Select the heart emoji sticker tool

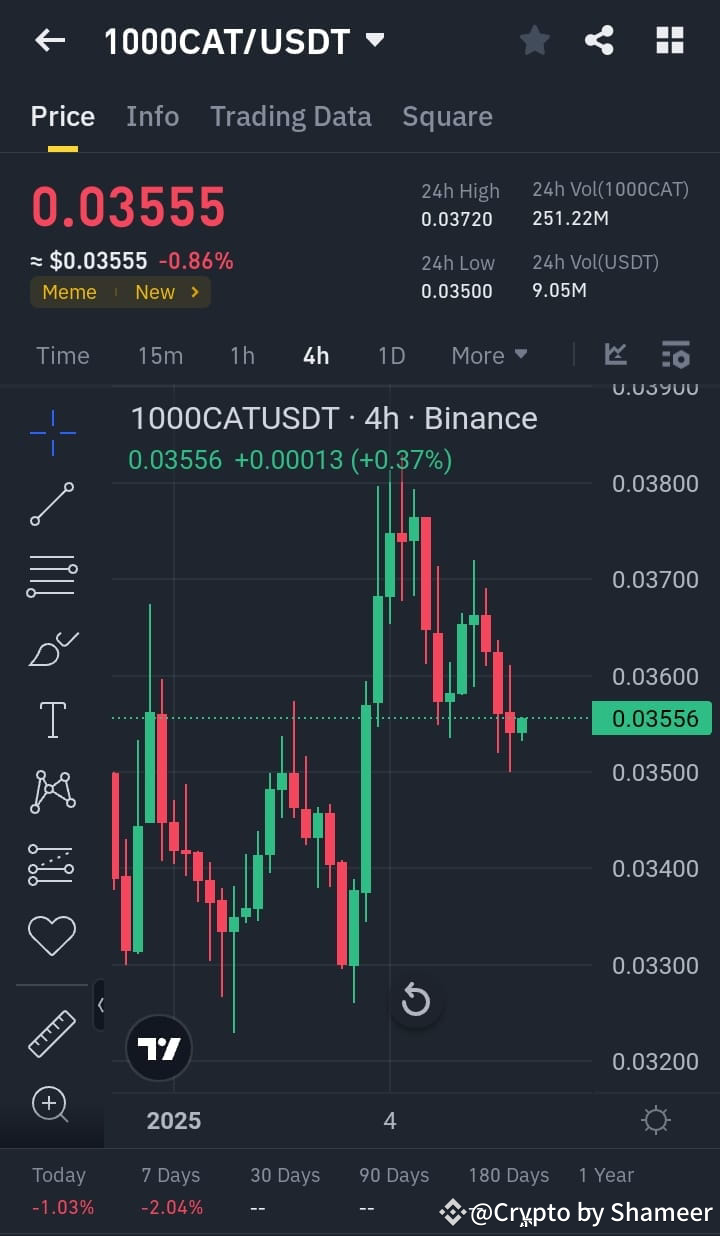pyautogui.click(x=52, y=935)
